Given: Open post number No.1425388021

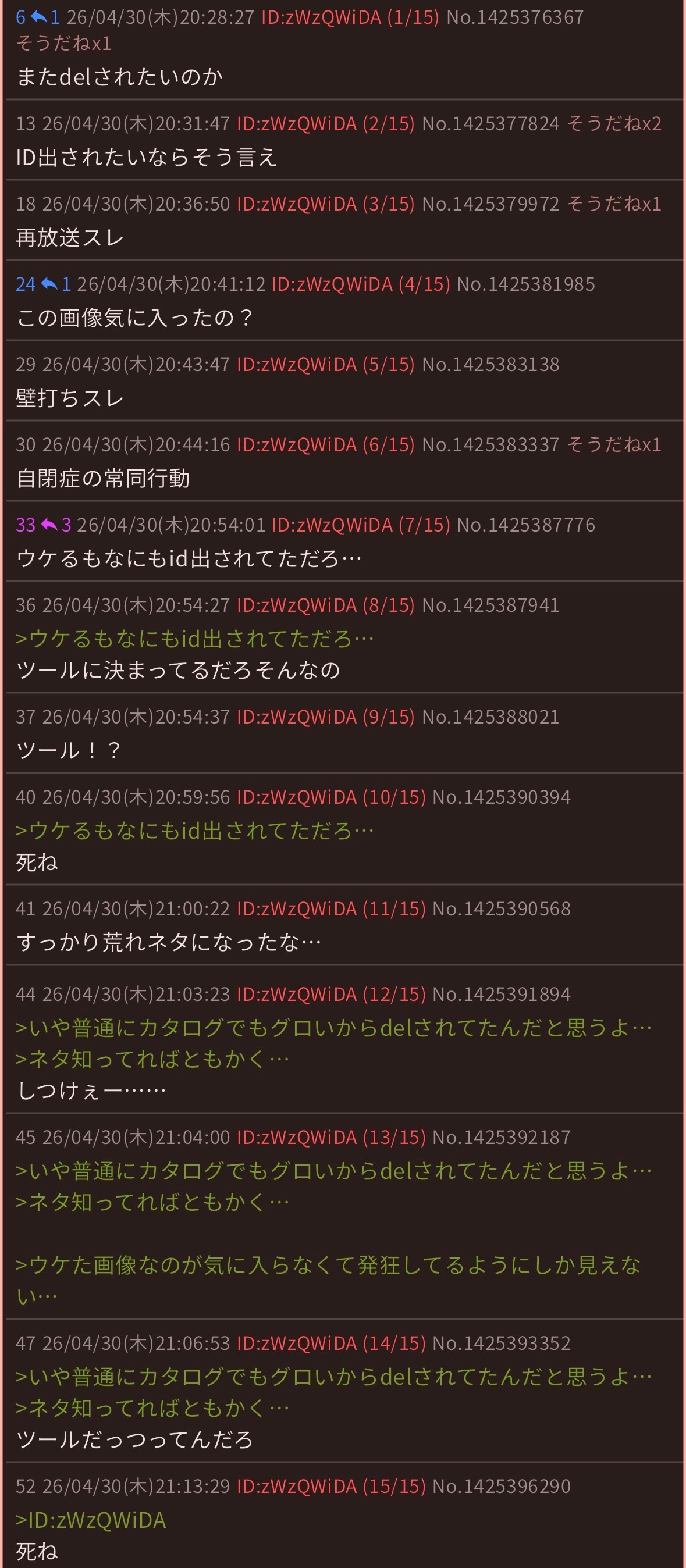Looking at the screenshot, I should 490,717.
